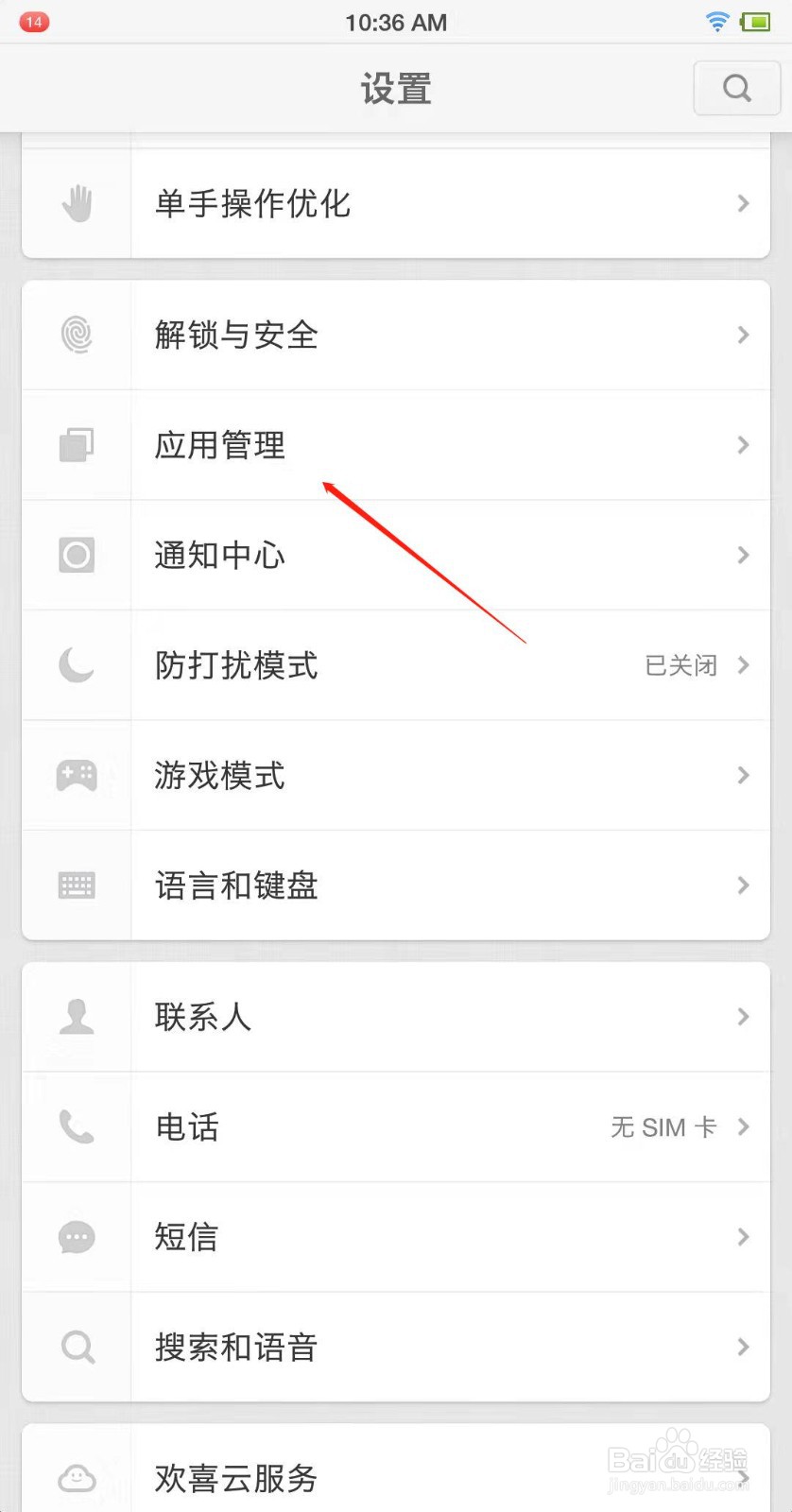This screenshot has height=1512, width=792.
Task: Tap the 搜索和语音 list item
Action: tap(397, 1347)
